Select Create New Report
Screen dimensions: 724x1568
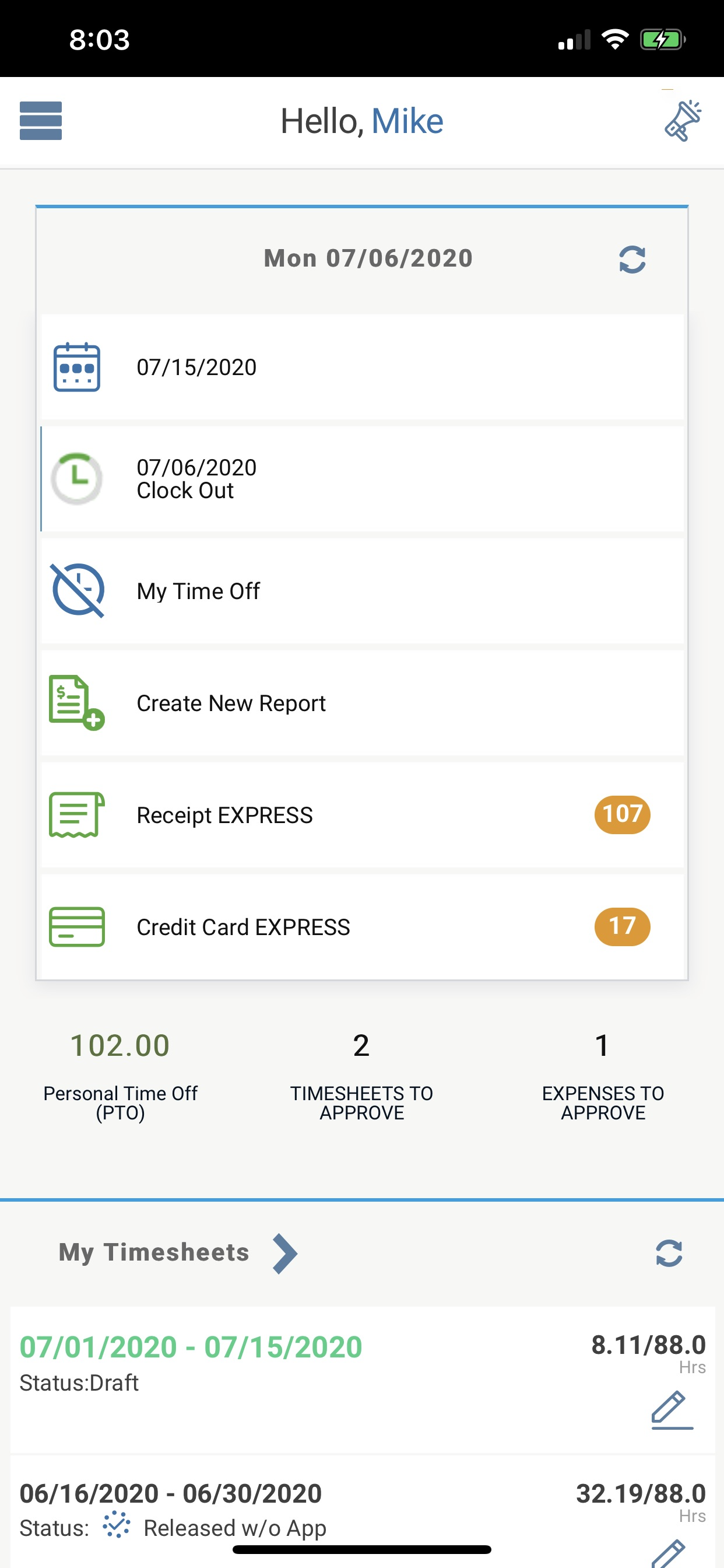point(361,703)
